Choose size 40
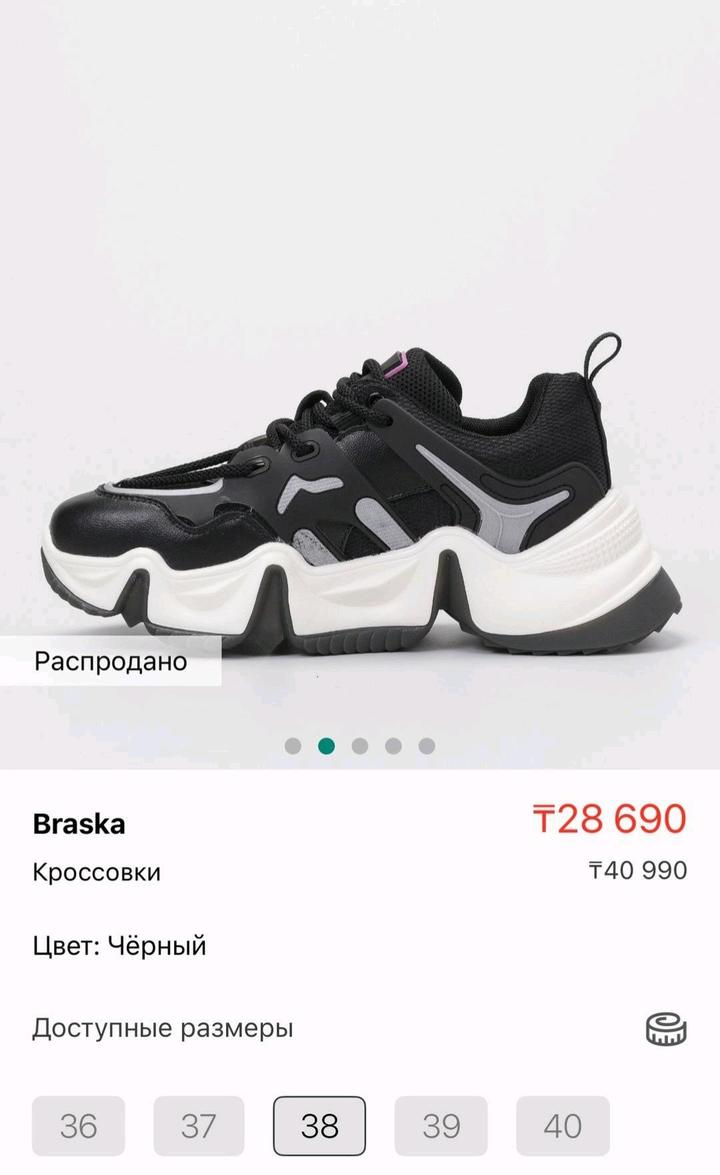Image resolution: width=720 pixels, height=1175 pixels. [562, 1126]
